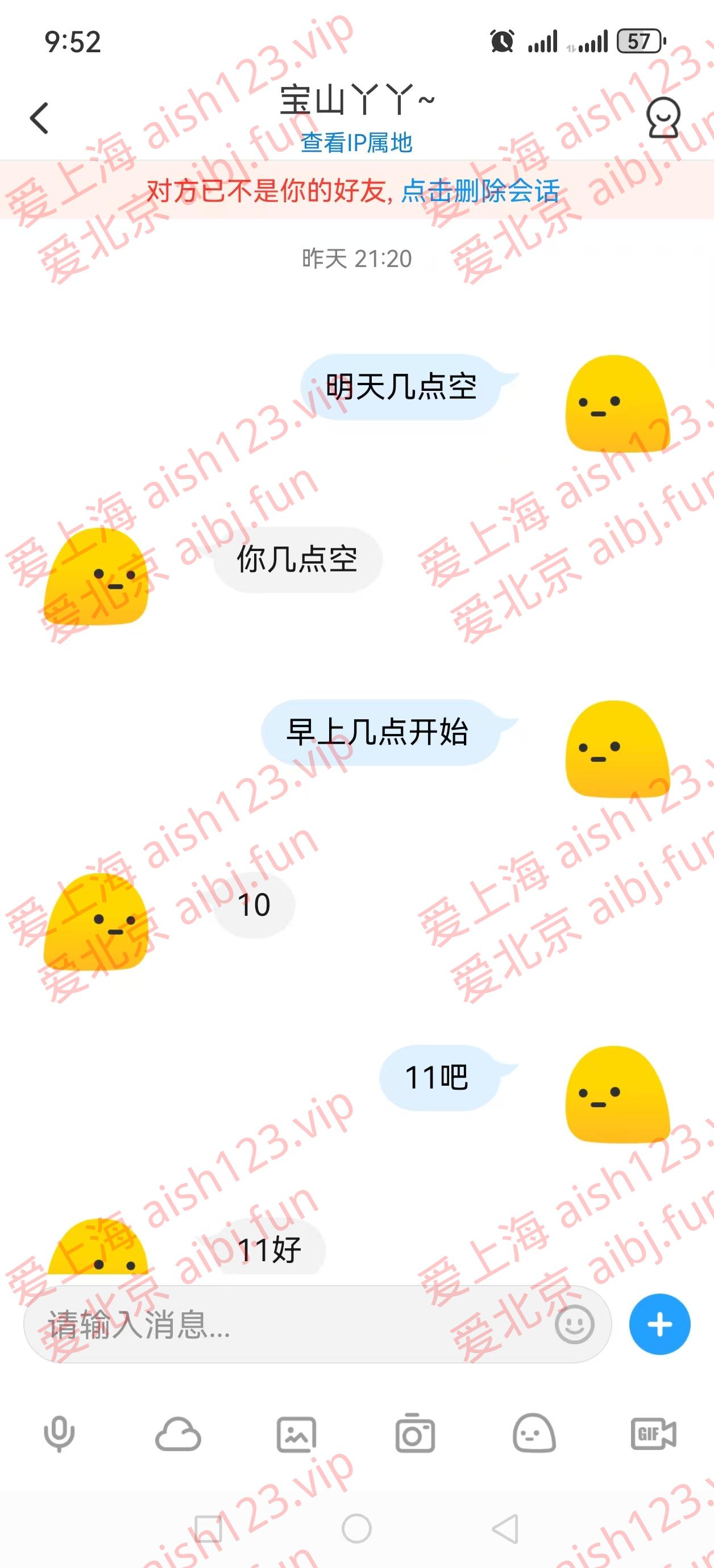Open the GIF video icon
The width and height of the screenshot is (714, 1568).
click(653, 1434)
